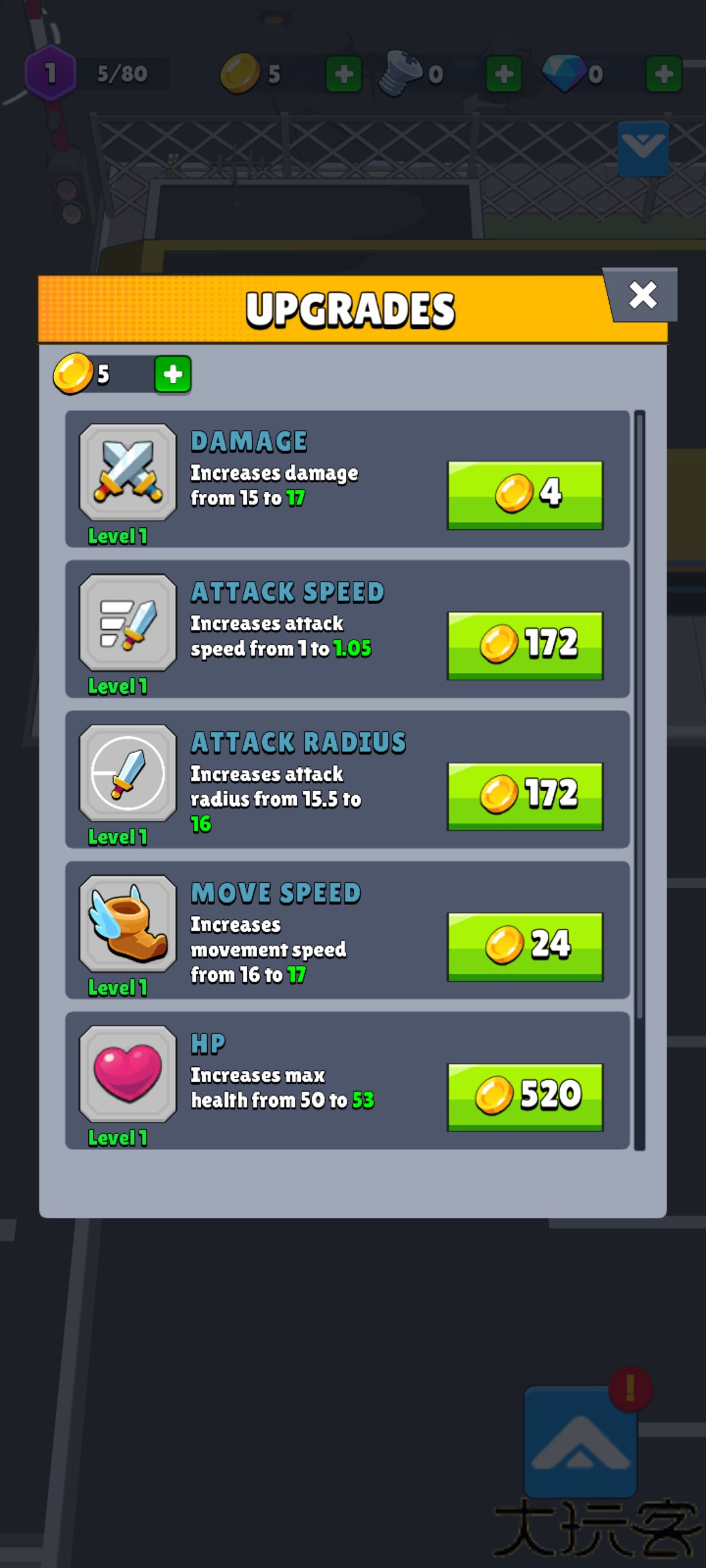Screen dimensions: 706x1568
Task: Close the Upgrades dialog
Action: pyautogui.click(x=643, y=295)
